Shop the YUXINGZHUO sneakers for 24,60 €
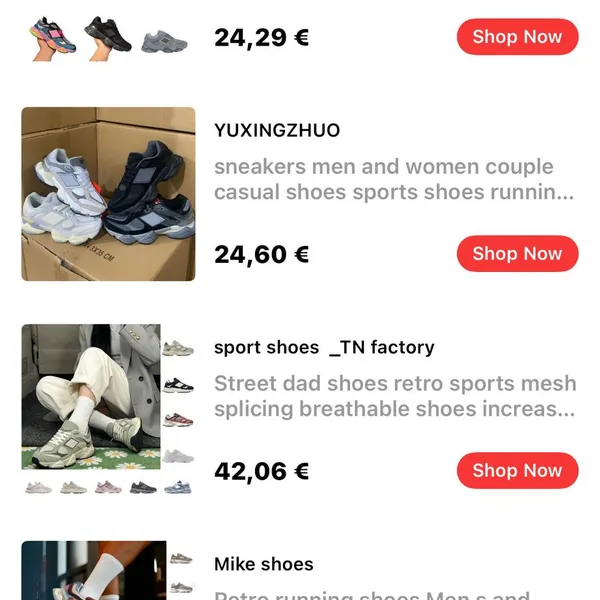This screenshot has height=600, width=600. (517, 254)
